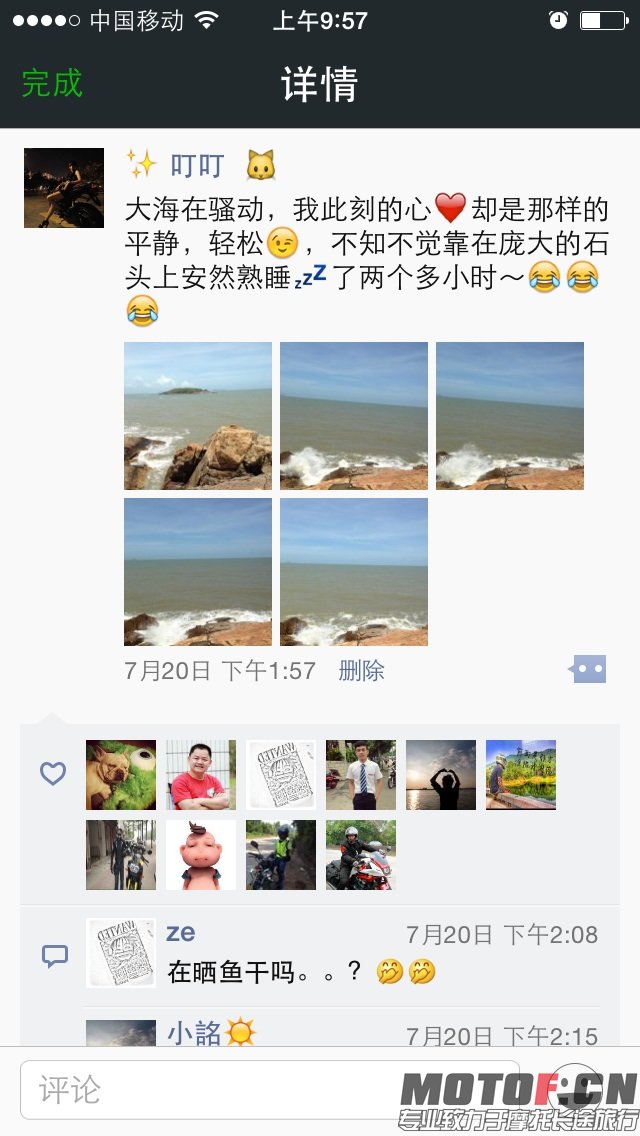View the red-shirt man liker's profile
Image resolution: width=640 pixels, height=1136 pixels.
pos(201,775)
